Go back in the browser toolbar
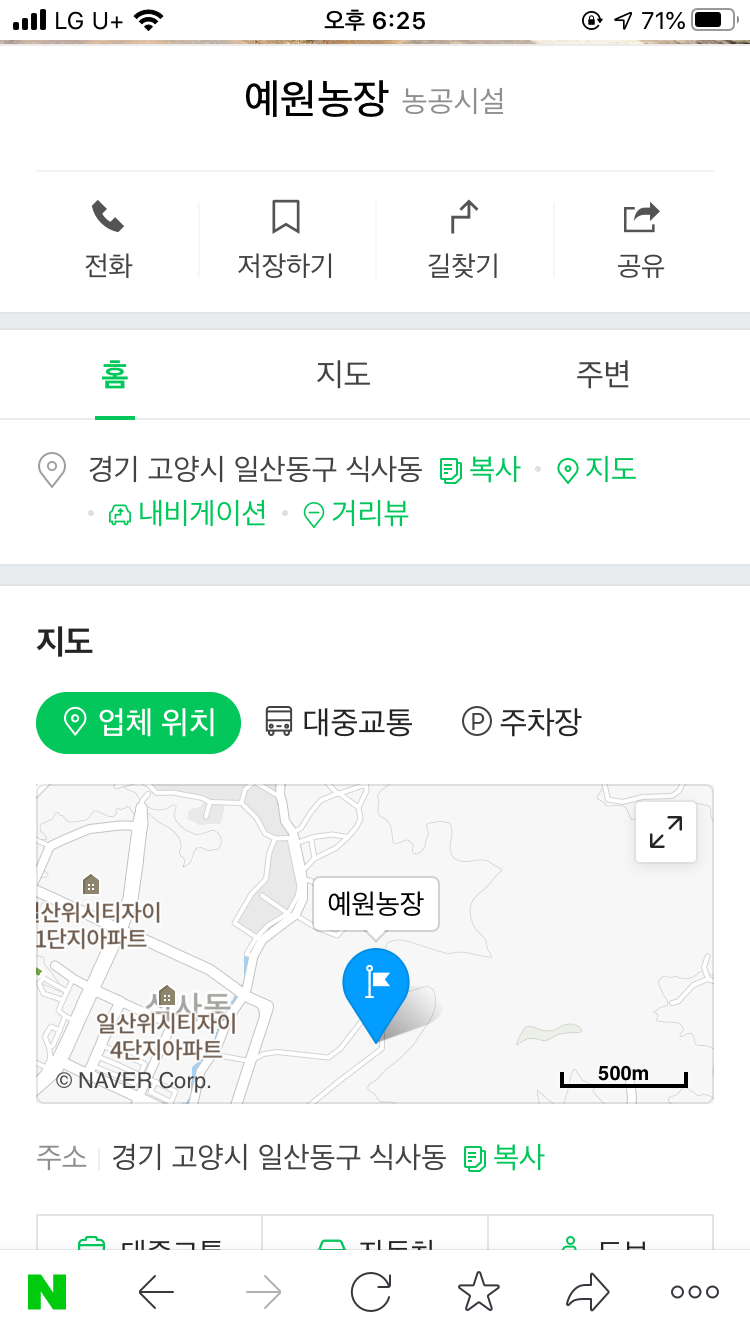 click(x=156, y=1292)
